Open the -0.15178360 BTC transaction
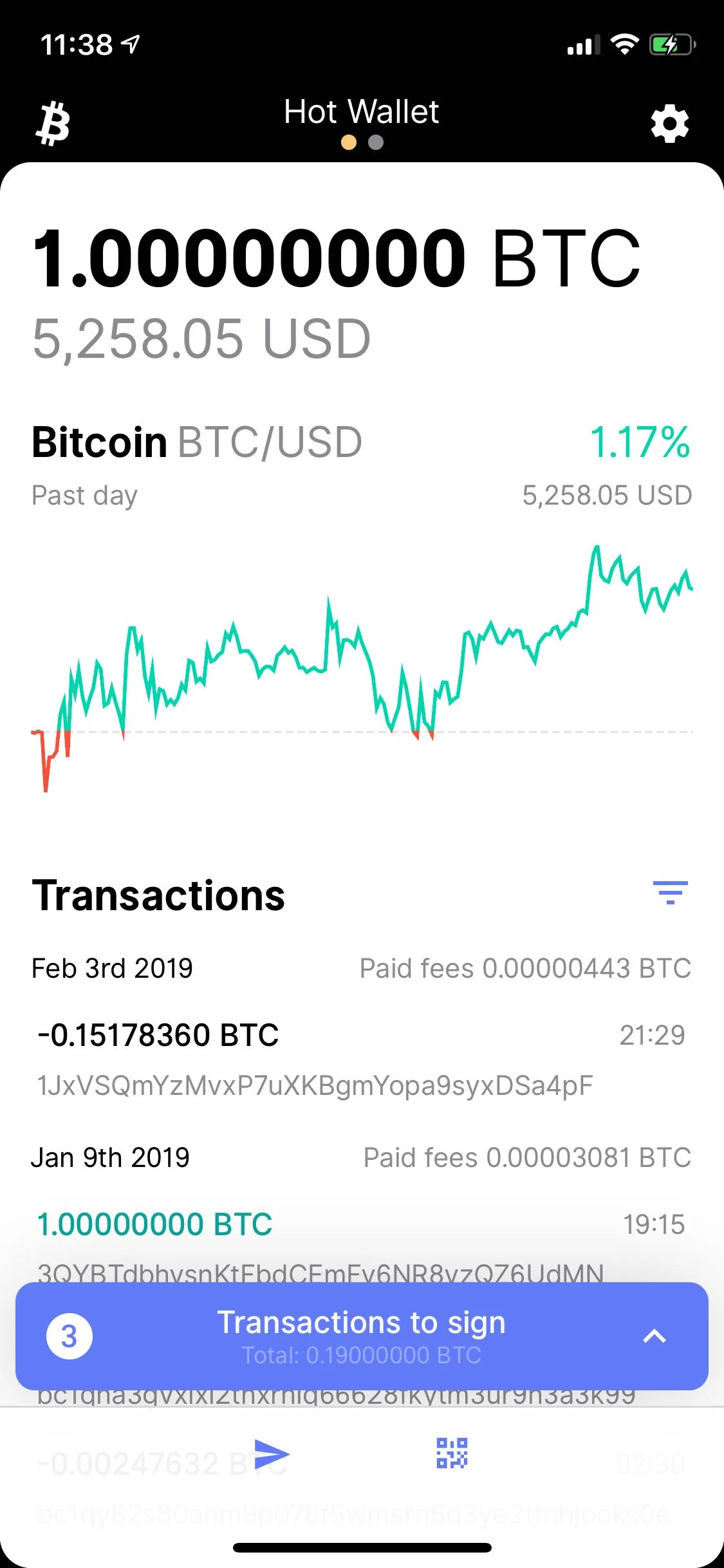Image resolution: width=724 pixels, height=1568 pixels. (158, 1036)
